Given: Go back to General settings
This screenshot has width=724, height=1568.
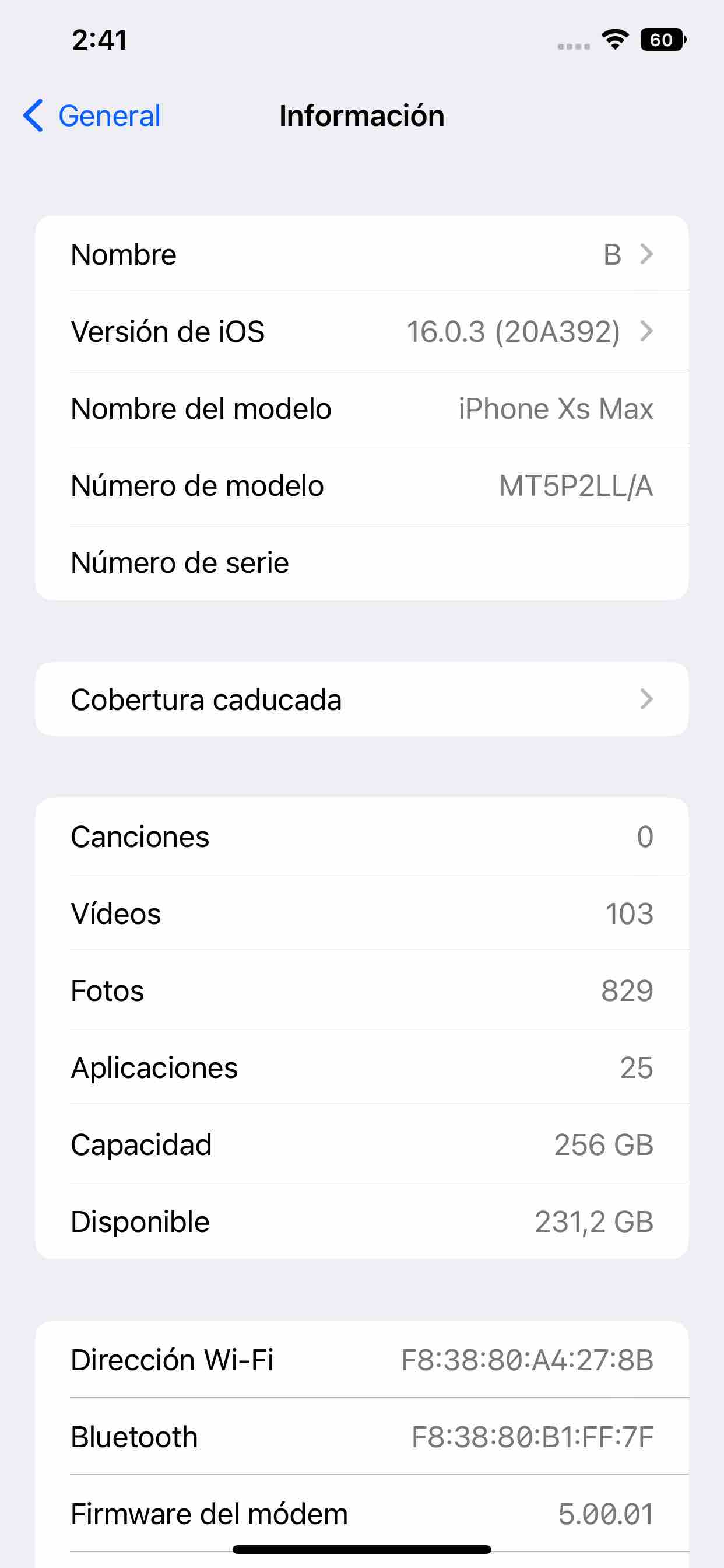Looking at the screenshot, I should click(93, 116).
